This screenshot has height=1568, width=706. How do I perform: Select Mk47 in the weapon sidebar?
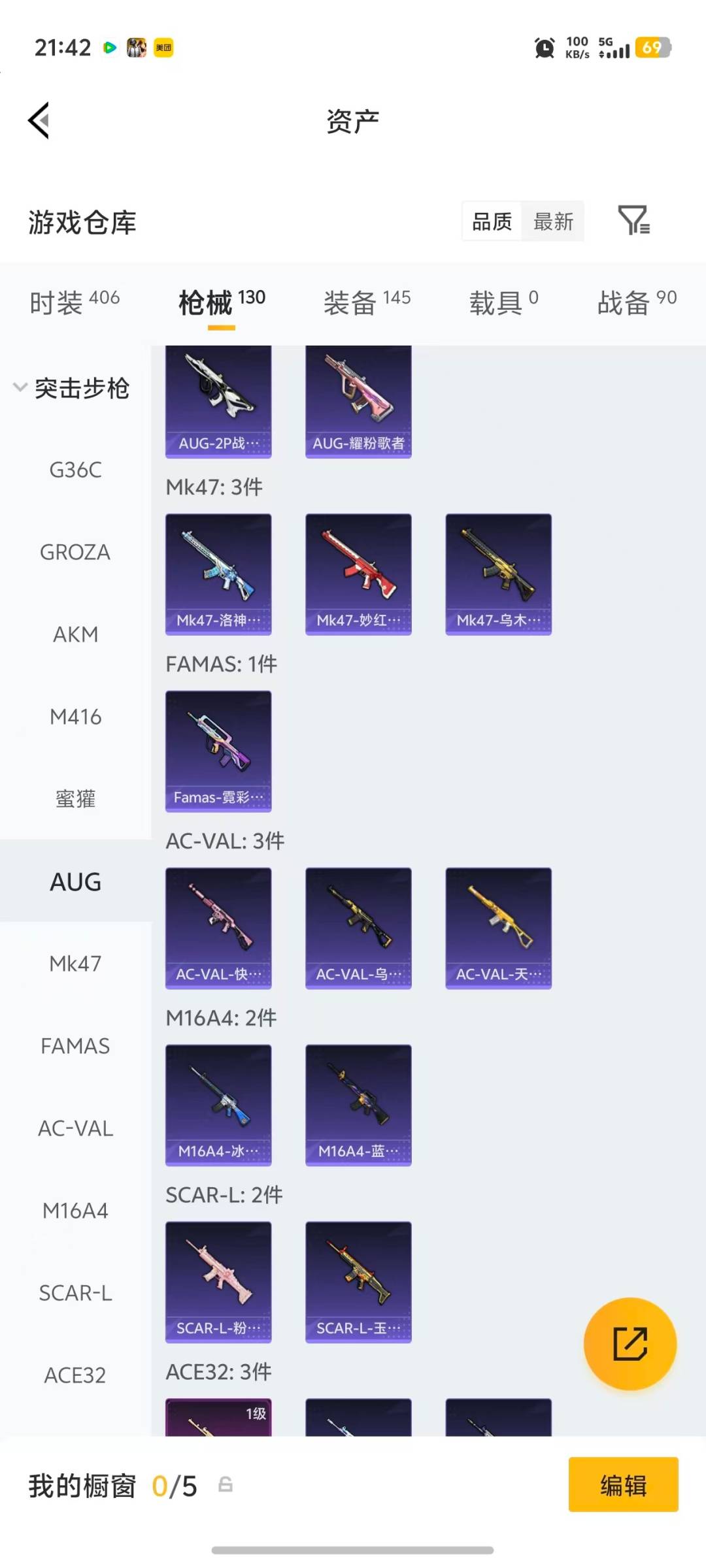pos(76,963)
